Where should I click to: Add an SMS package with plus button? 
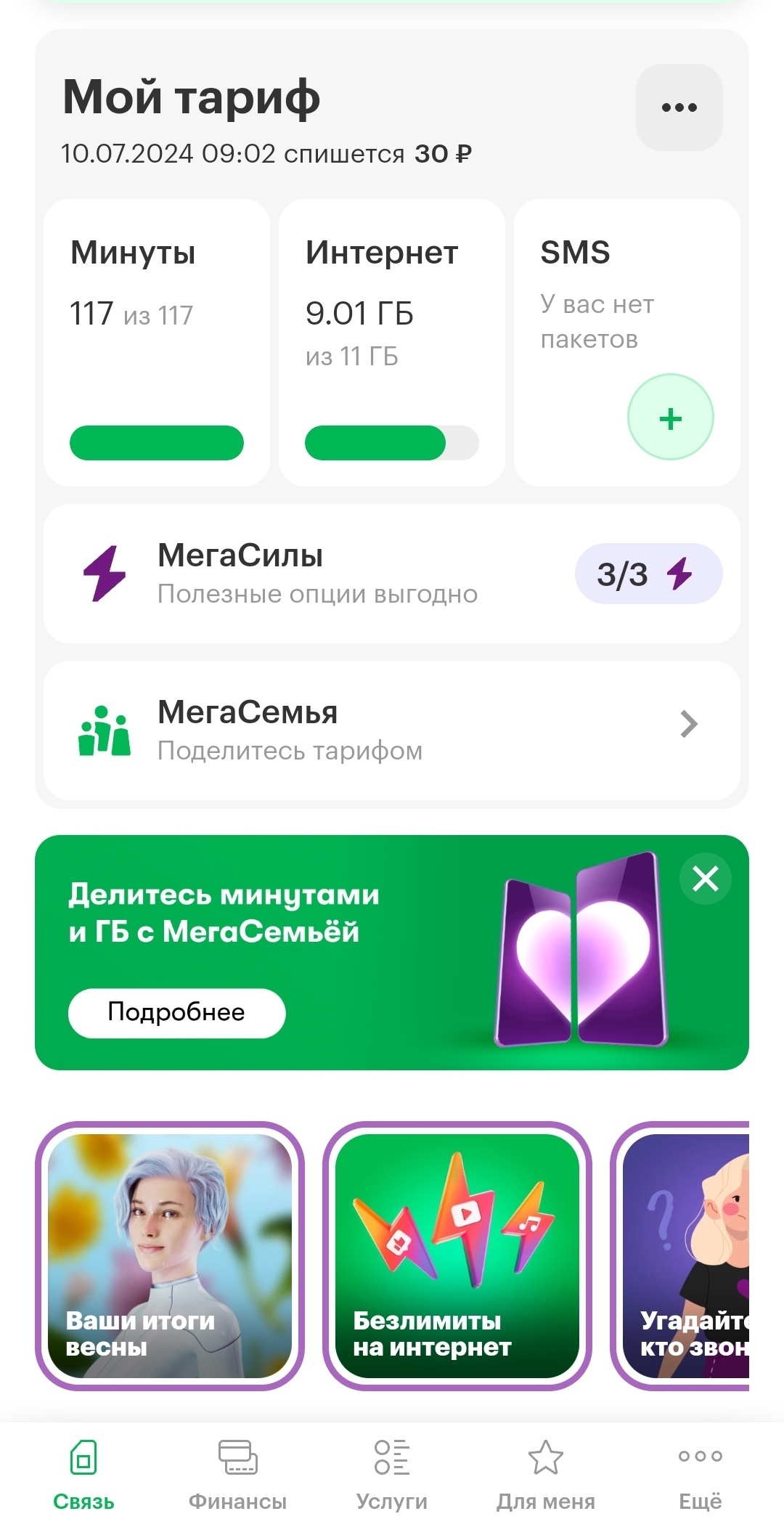[x=670, y=418]
